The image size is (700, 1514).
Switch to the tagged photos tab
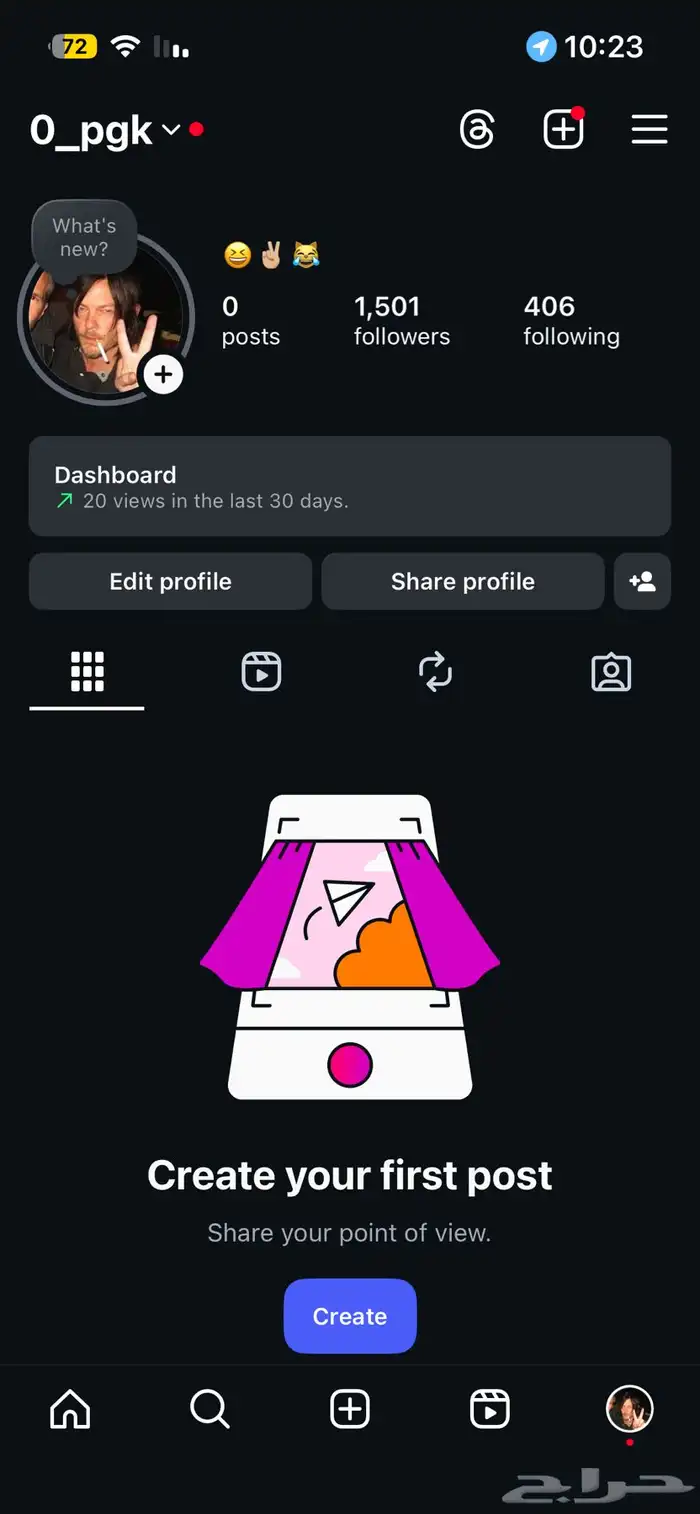[x=611, y=672]
